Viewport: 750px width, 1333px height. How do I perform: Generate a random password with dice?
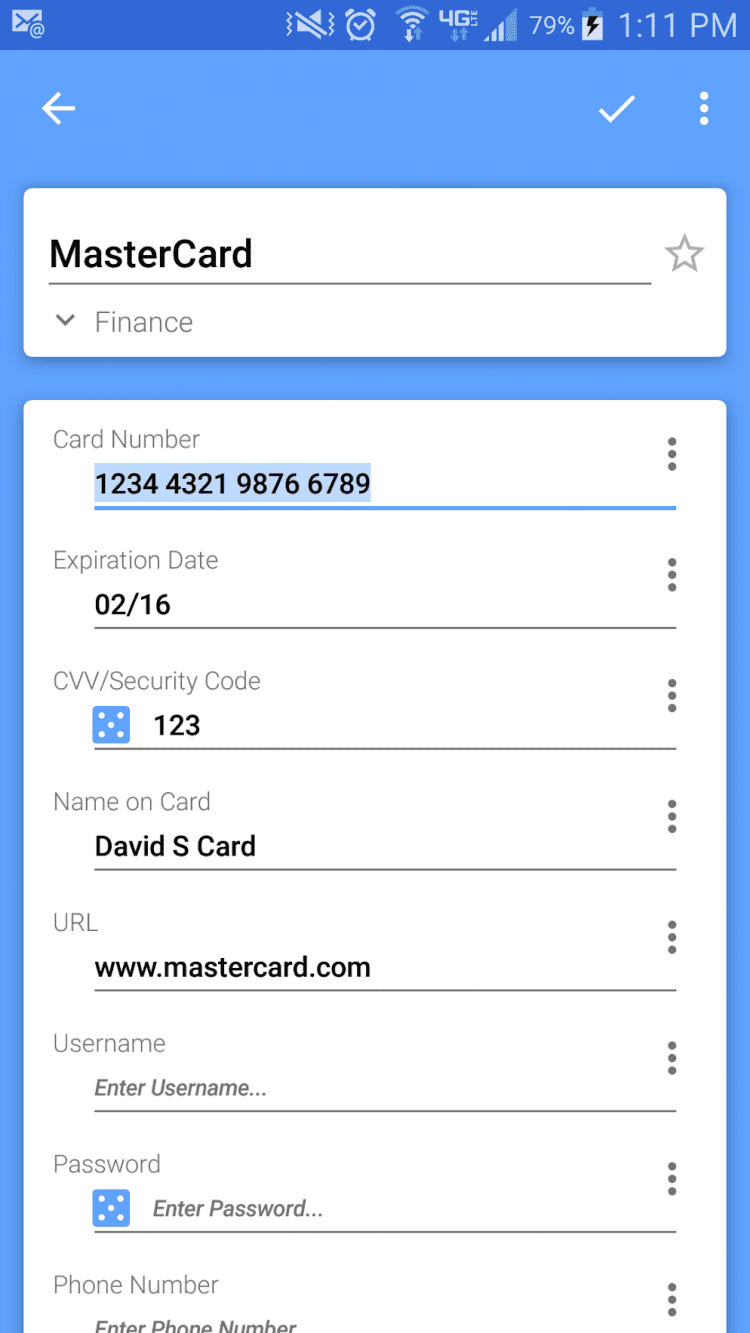tap(111, 1209)
